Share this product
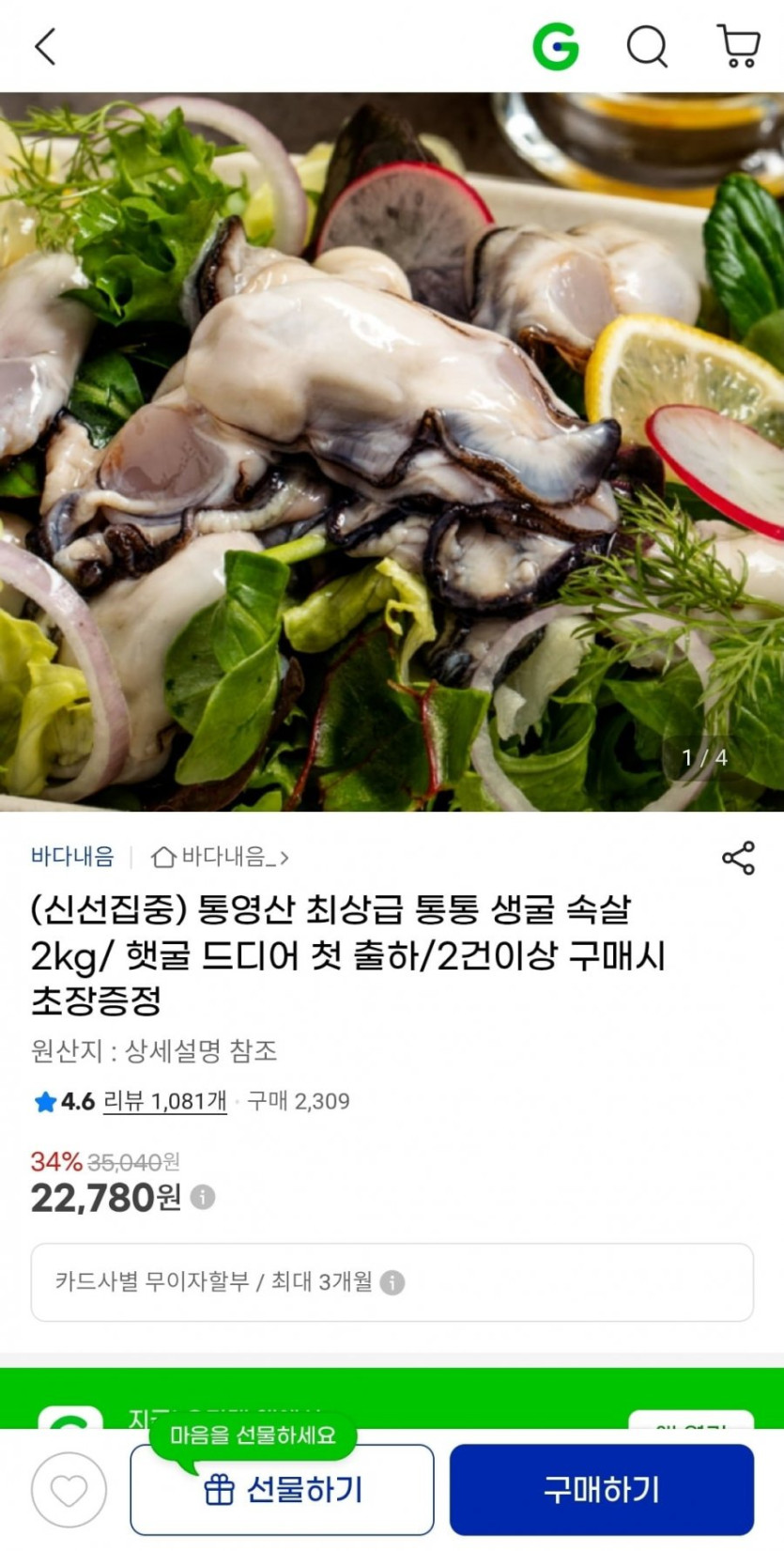Screen dimensions: 784x1551 pos(738,858)
